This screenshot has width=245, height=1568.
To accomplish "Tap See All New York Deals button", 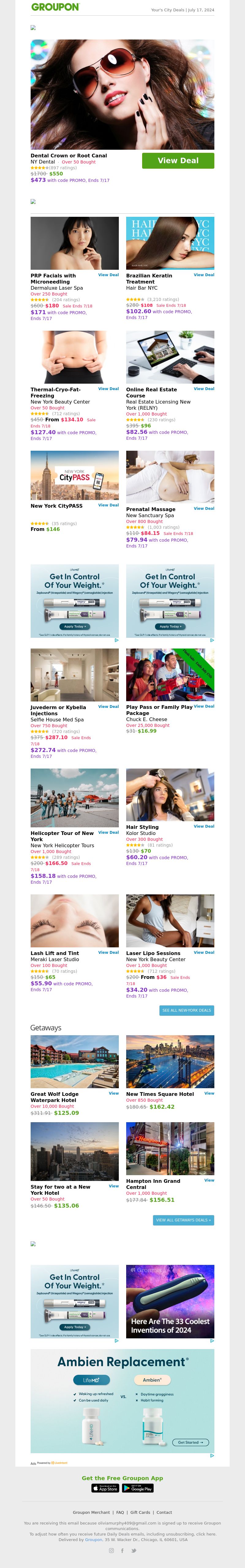I will tap(187, 1010).
